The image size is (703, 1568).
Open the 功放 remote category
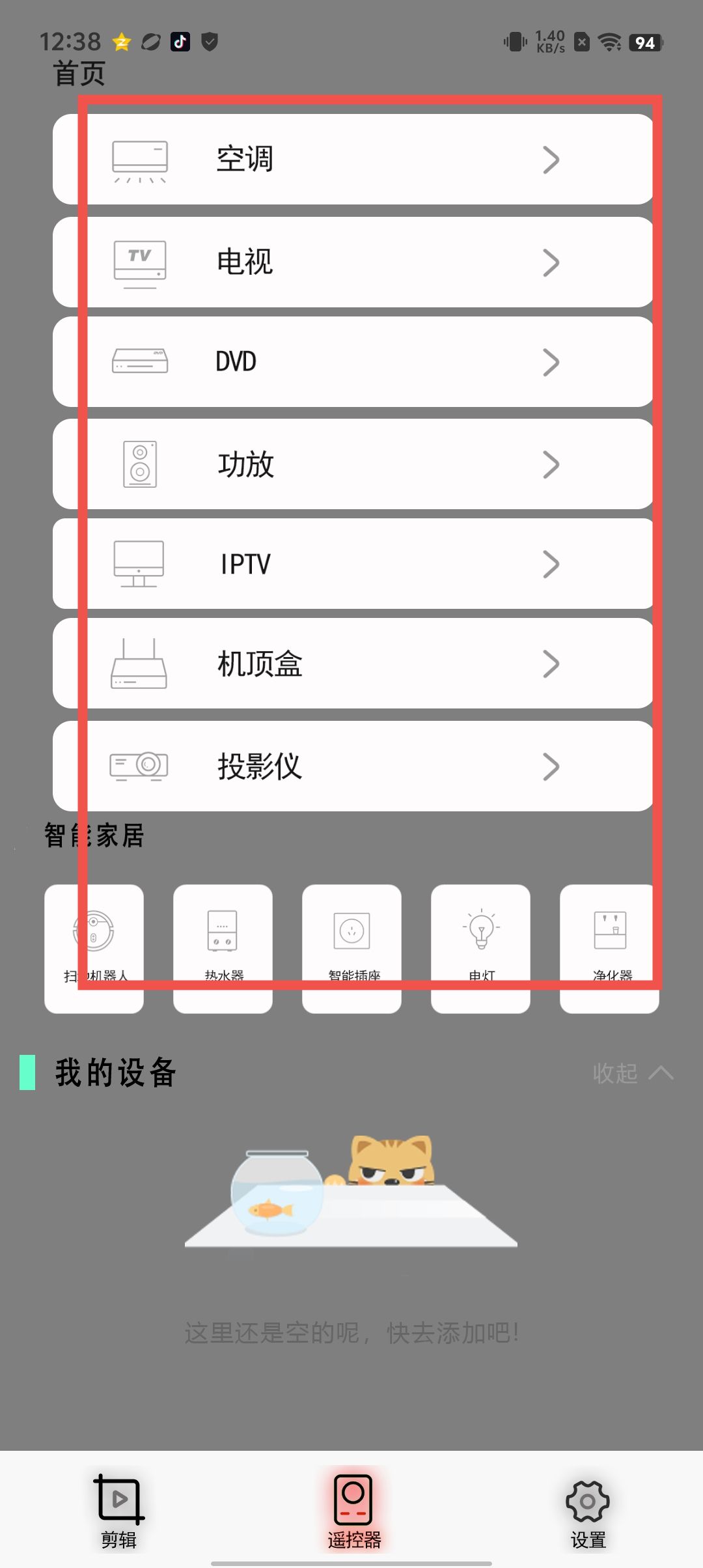point(353,464)
